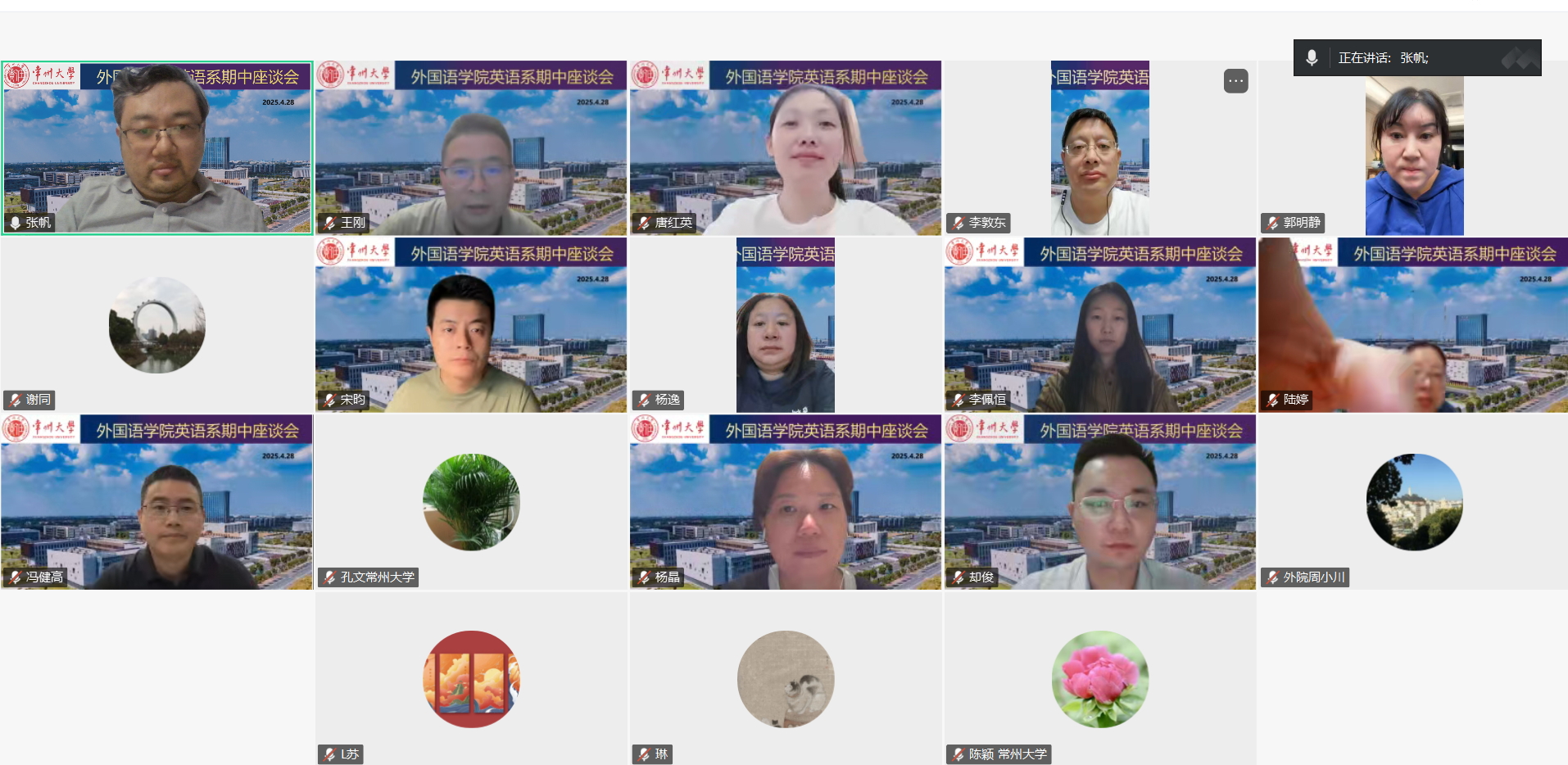Viewport: 1568px width, 765px height.
Task: Select 张帆's video tile
Action: [157, 147]
